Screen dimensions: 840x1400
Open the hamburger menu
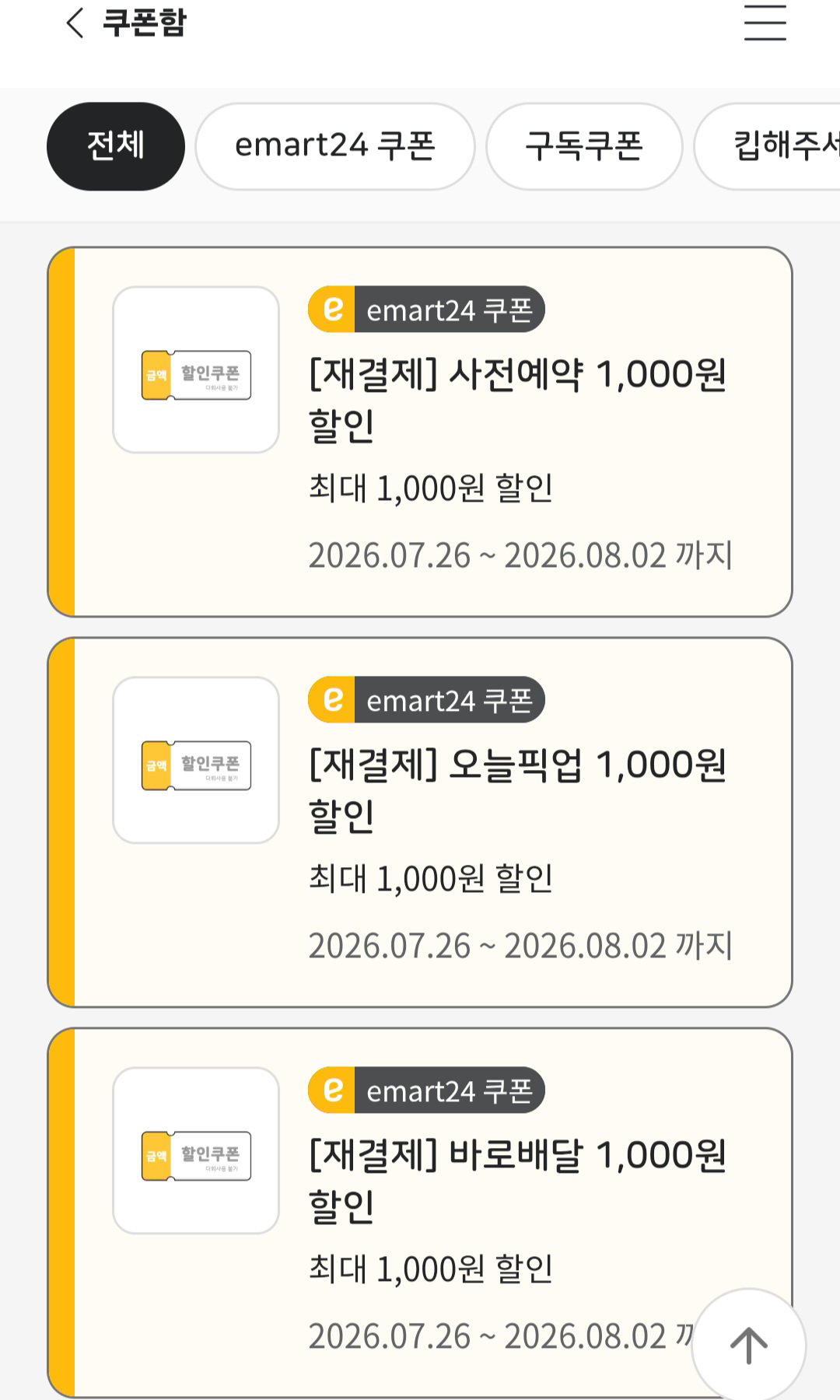[765, 22]
